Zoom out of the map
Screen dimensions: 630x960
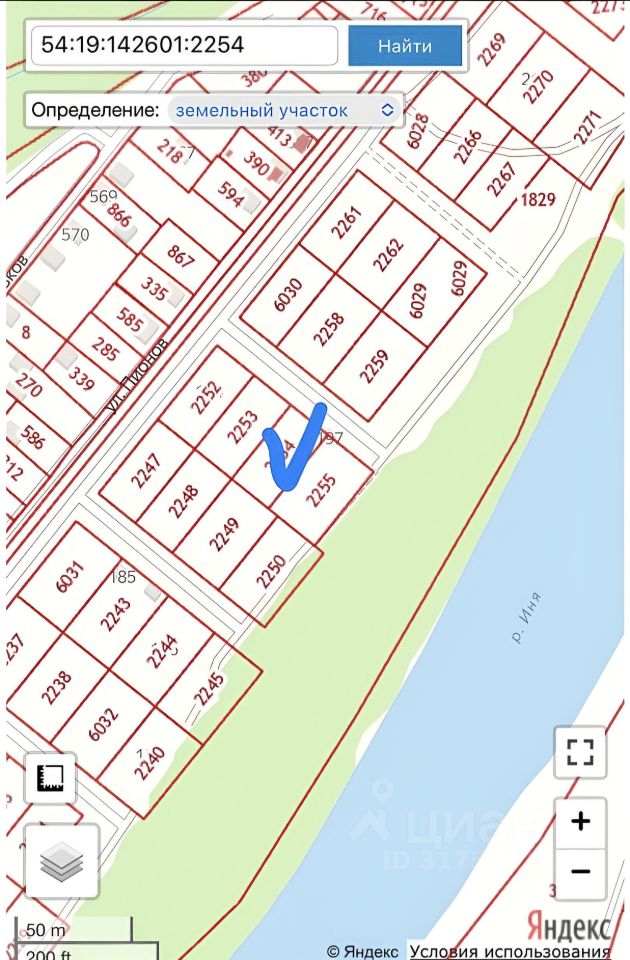coord(580,872)
